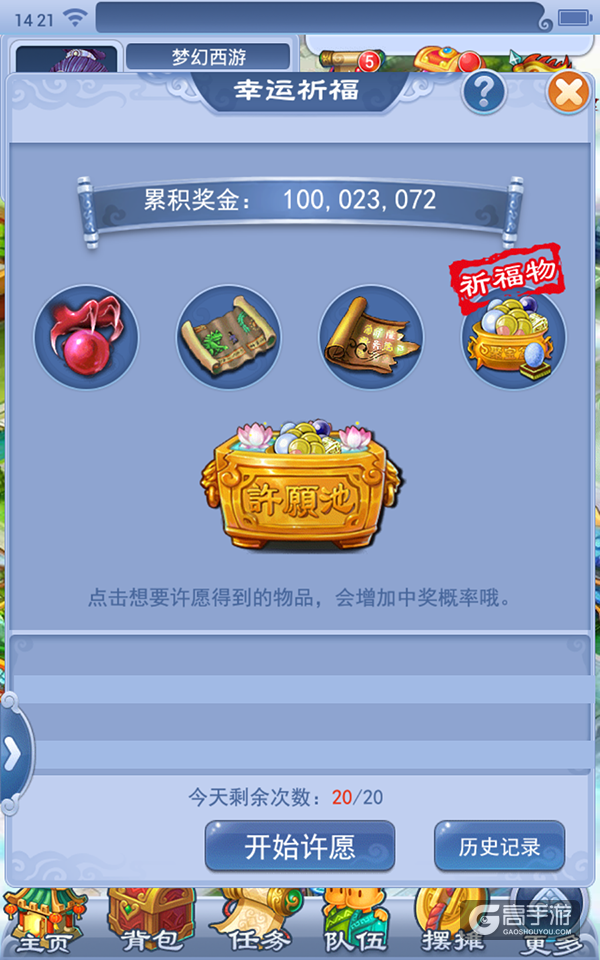Open 历史记录 history records
The width and height of the screenshot is (600, 960).
[x=500, y=847]
